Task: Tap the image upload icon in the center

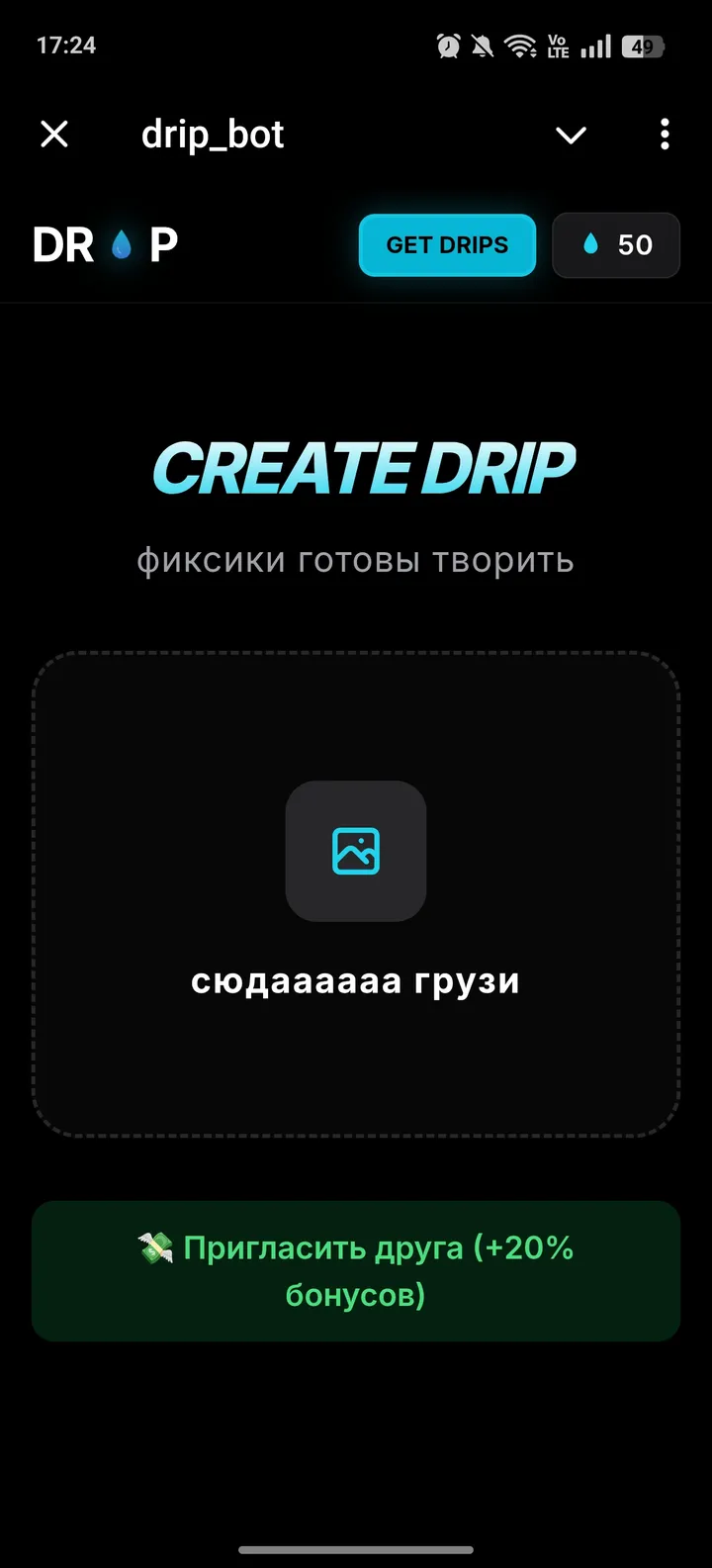Action: tap(356, 851)
